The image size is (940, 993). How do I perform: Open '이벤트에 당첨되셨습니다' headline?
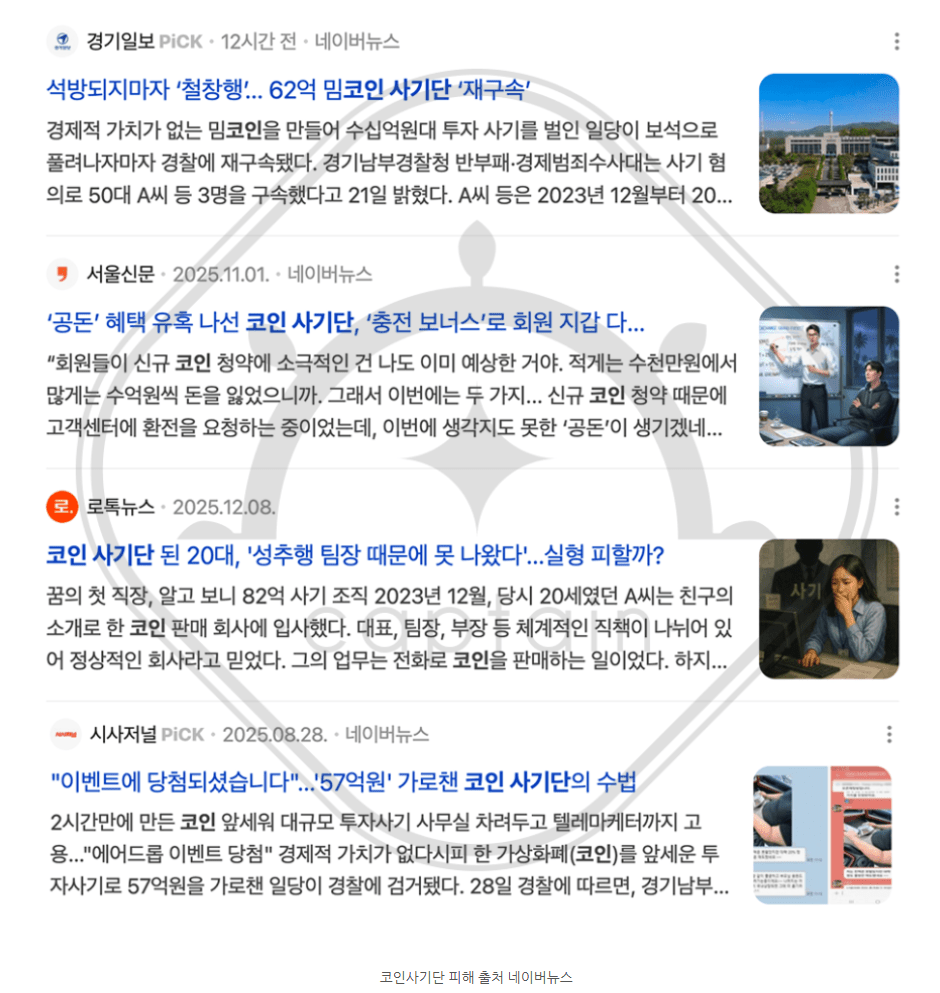pyautogui.click(x=343, y=782)
